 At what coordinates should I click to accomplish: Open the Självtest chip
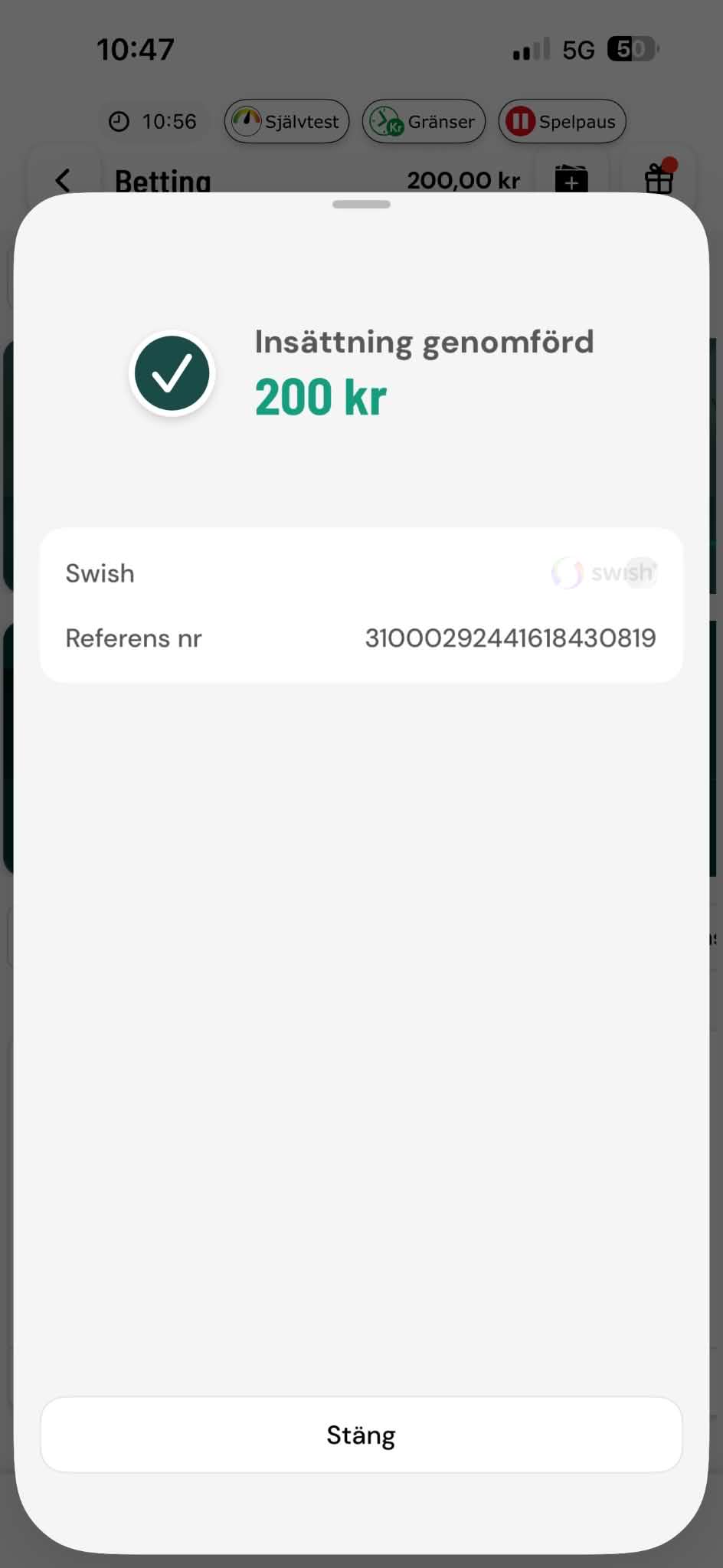coord(286,121)
